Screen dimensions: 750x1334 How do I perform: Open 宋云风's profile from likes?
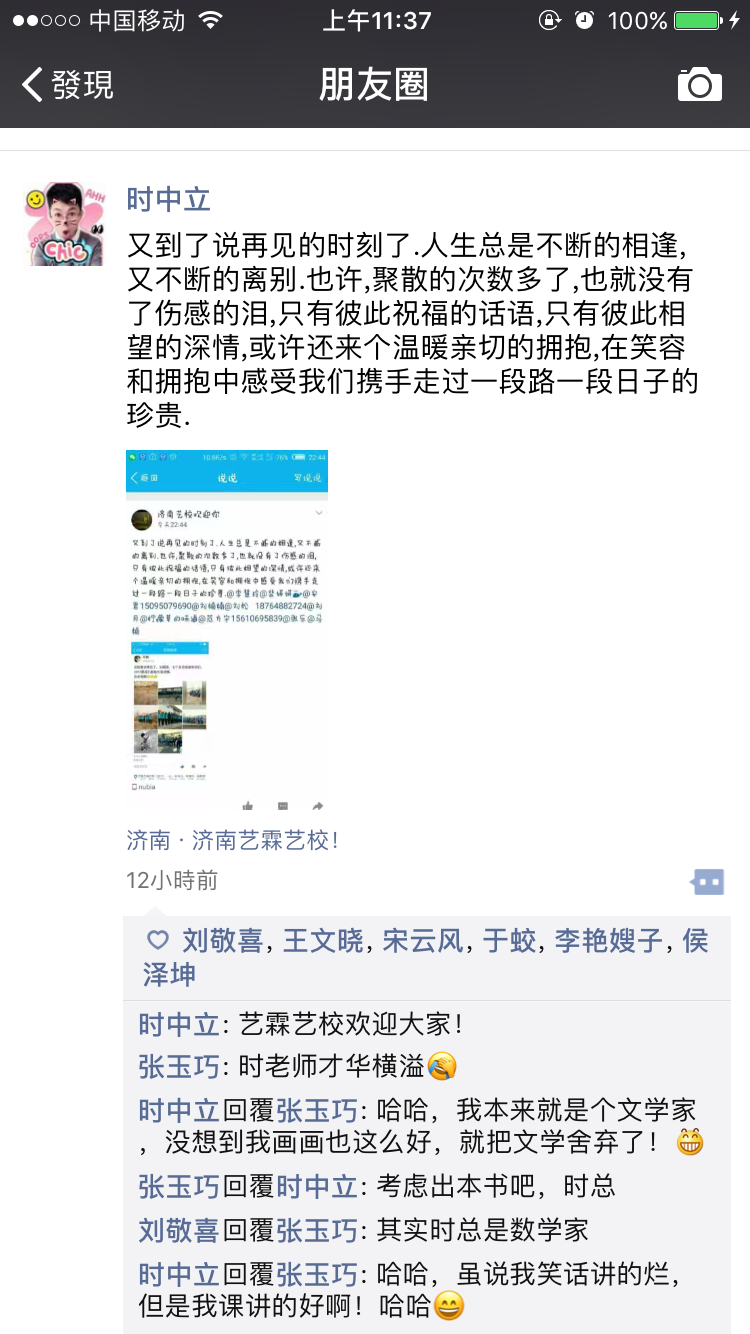tap(423, 940)
